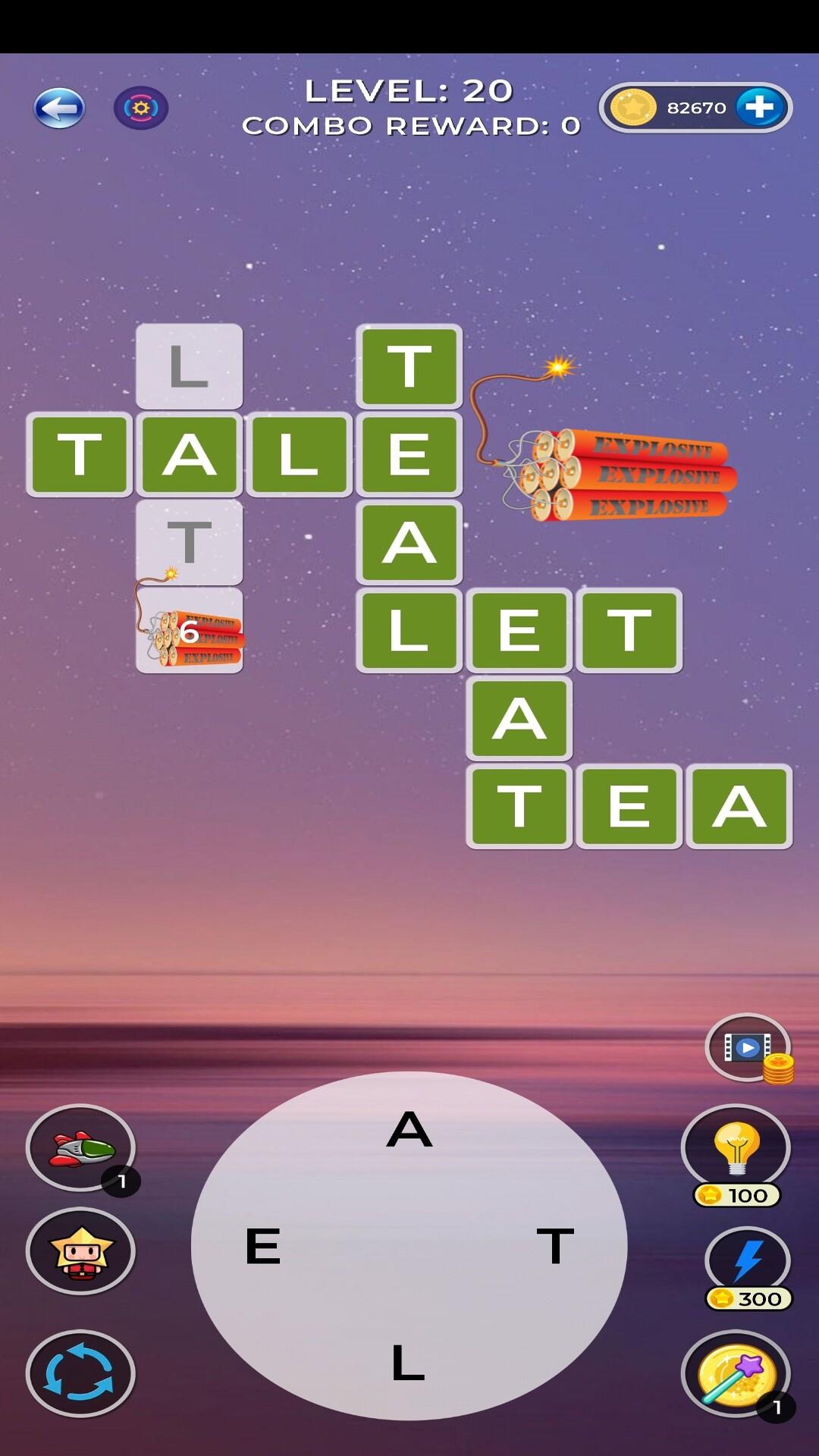Use the lightbulb hint for 100 coins
This screenshot has height=1456, width=819.
tap(736, 1147)
